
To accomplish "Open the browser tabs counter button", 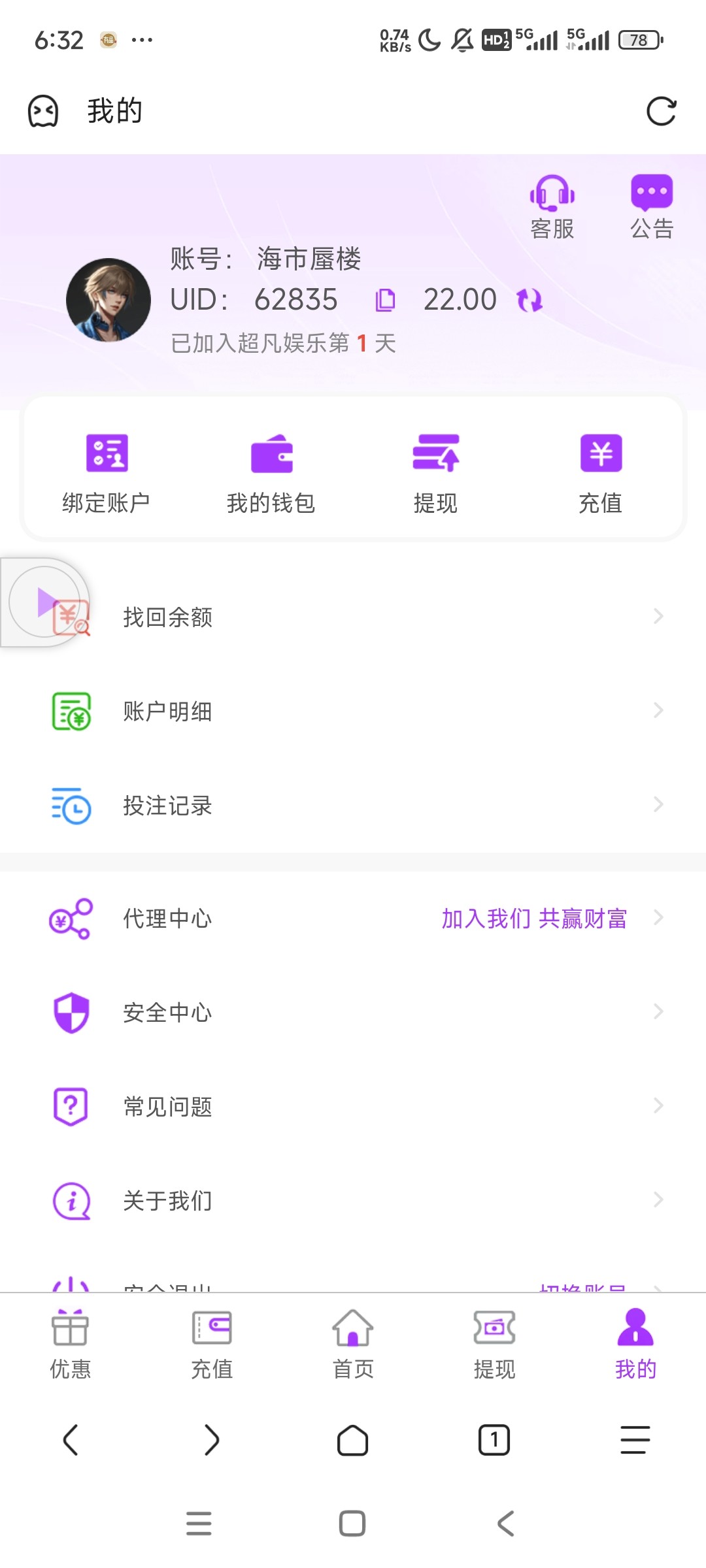I will pos(494,1440).
